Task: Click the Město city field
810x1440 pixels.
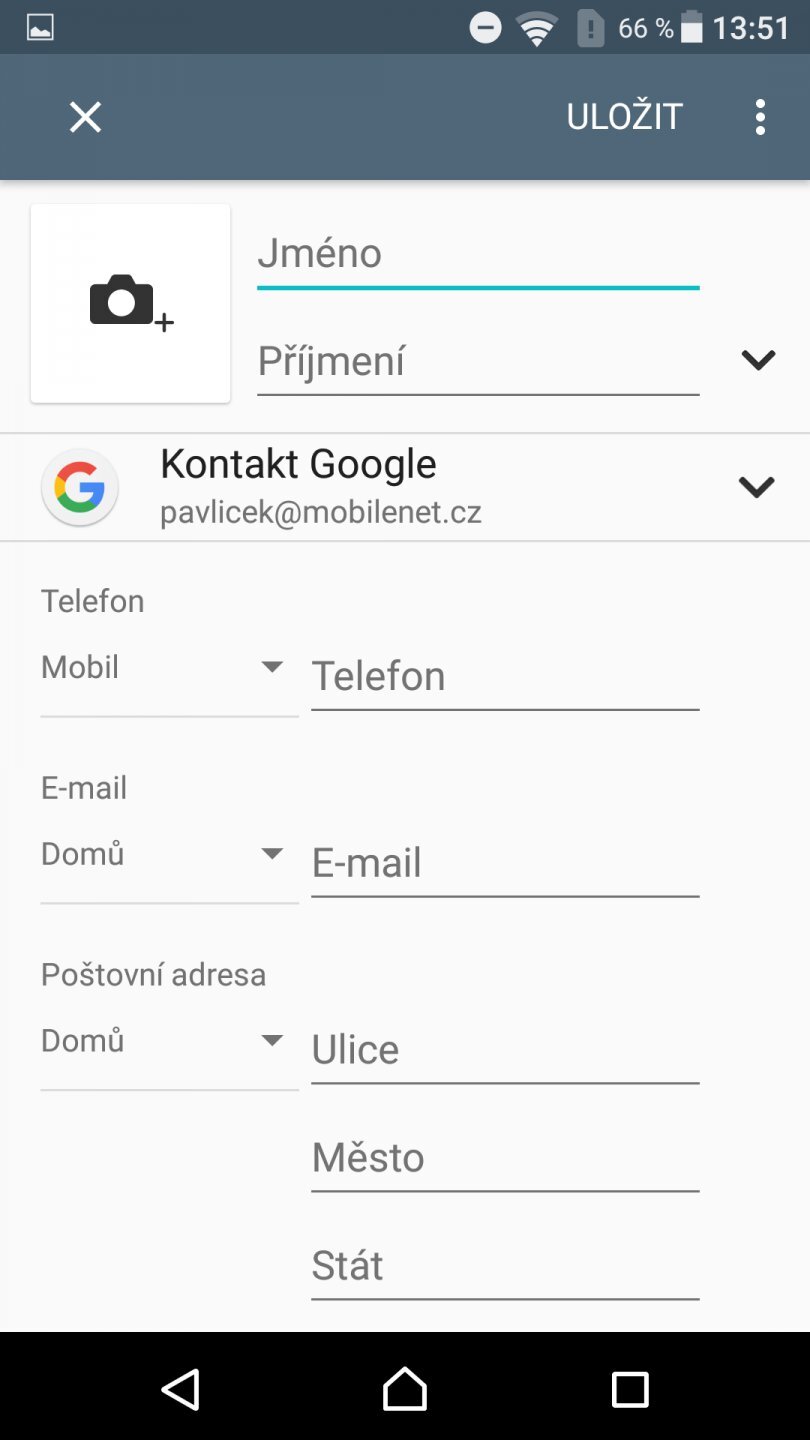Action: [x=504, y=1157]
